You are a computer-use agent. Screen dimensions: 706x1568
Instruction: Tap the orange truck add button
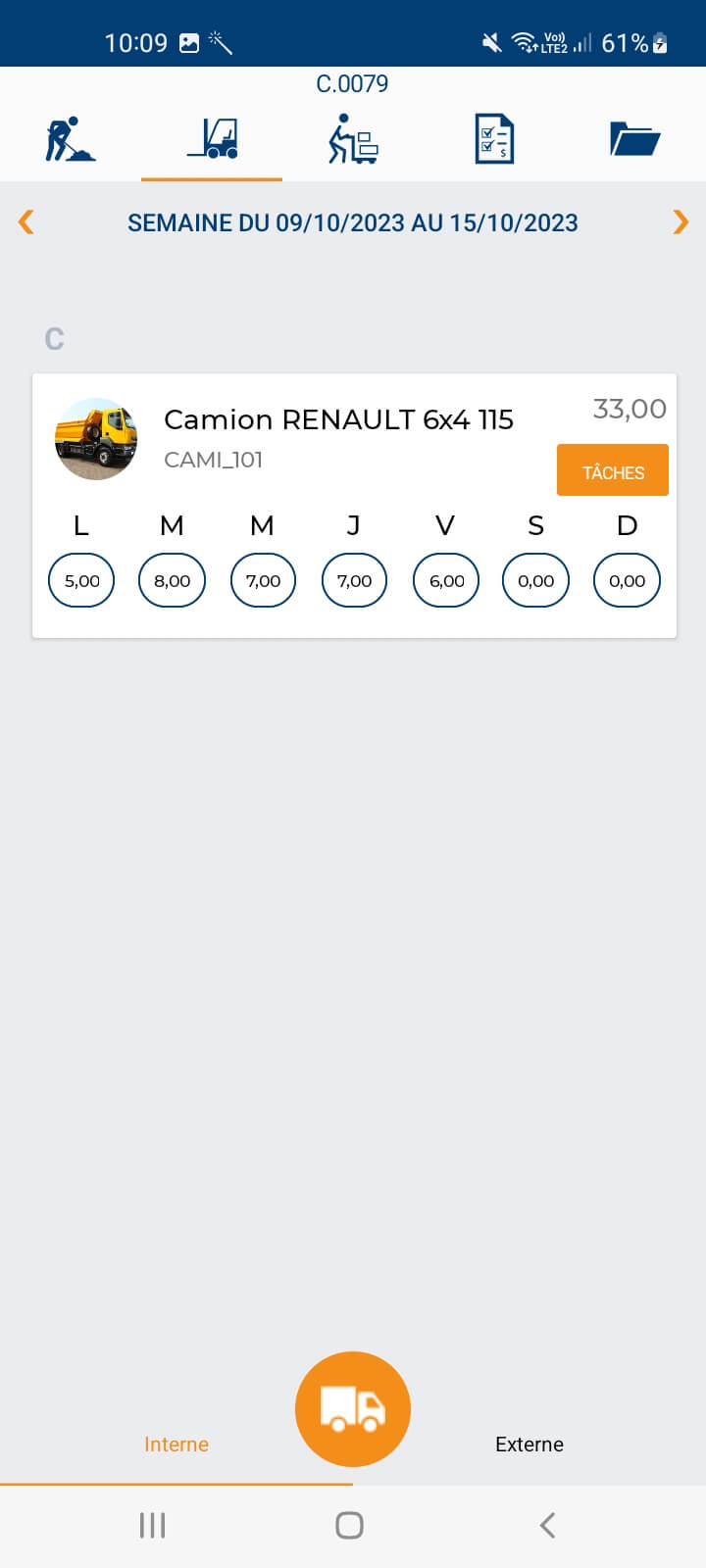pyautogui.click(x=353, y=1408)
